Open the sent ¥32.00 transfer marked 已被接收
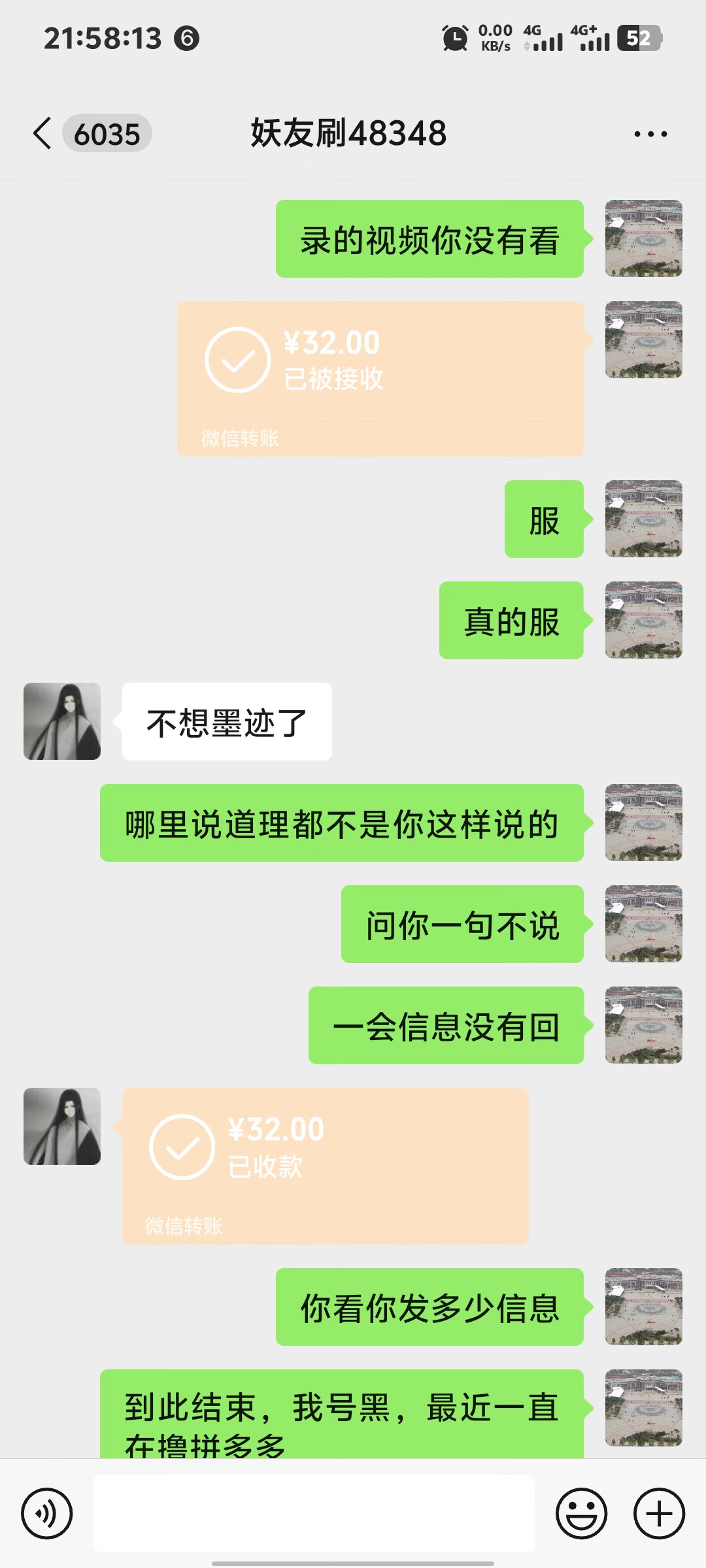 [x=380, y=379]
